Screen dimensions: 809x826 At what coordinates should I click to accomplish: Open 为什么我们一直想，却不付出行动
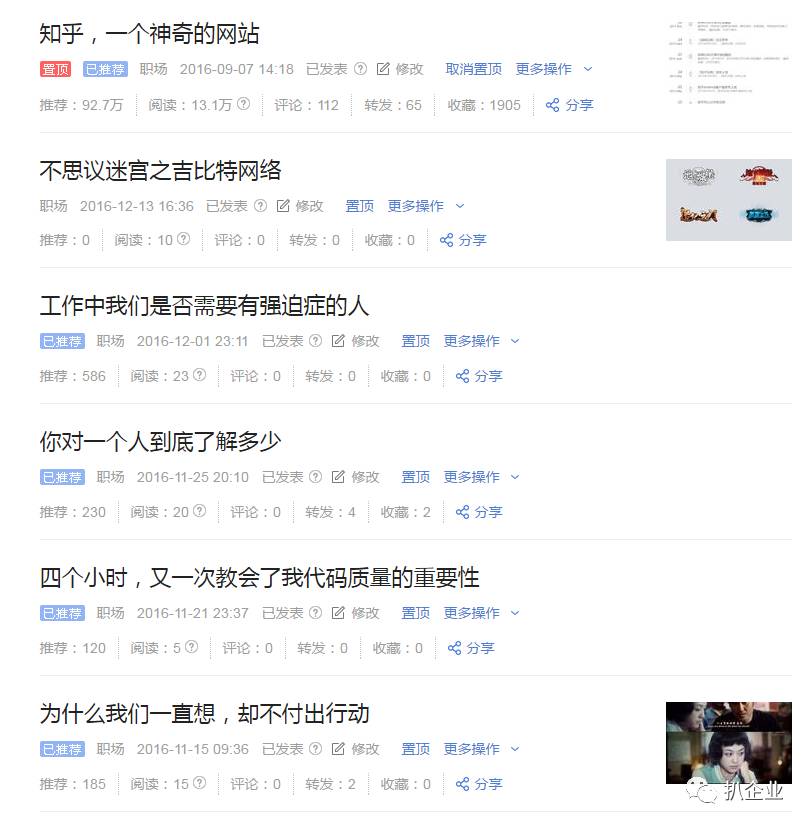coord(204,714)
